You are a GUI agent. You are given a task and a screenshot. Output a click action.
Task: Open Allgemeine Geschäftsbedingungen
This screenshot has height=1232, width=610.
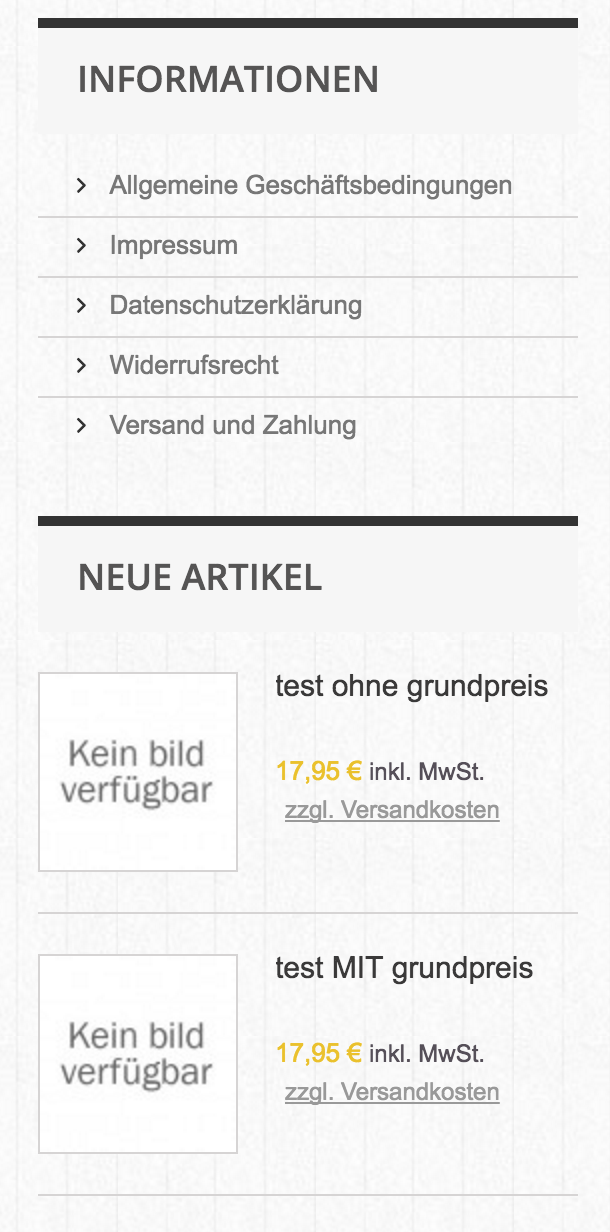coord(310,186)
